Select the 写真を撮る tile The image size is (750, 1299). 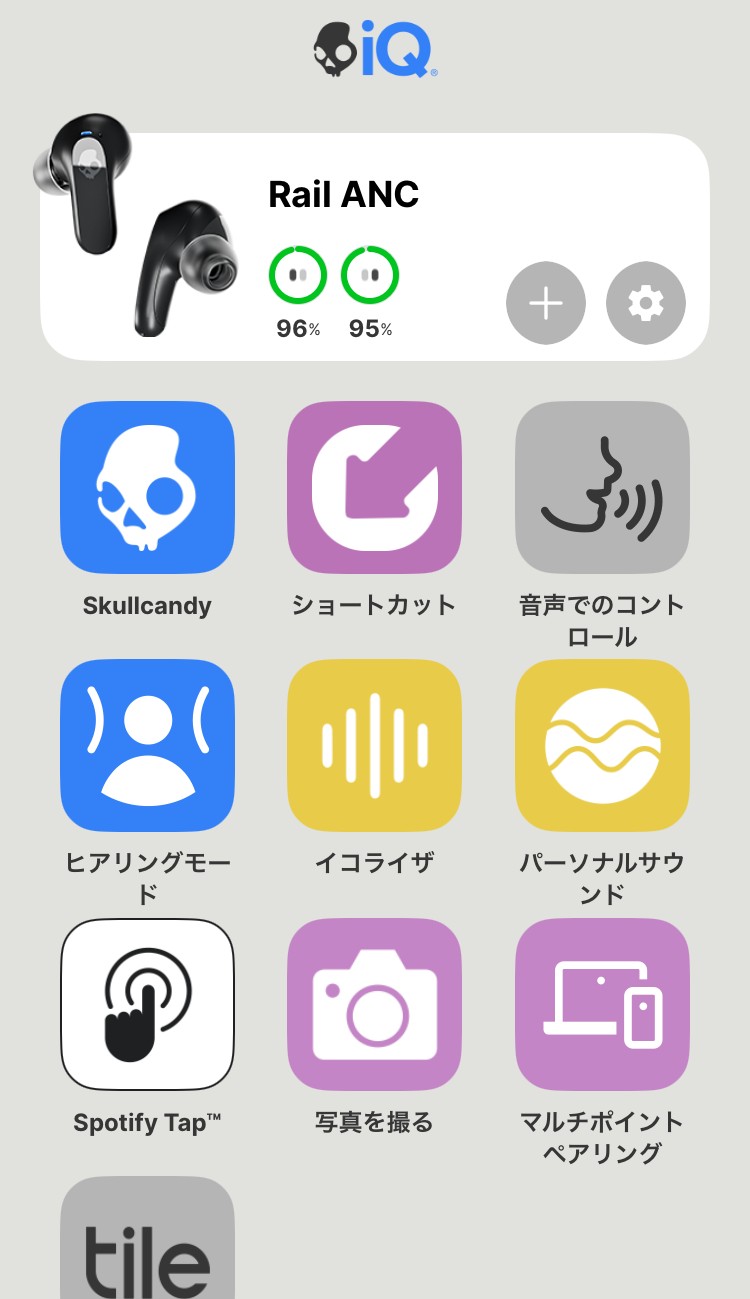coord(374,1004)
